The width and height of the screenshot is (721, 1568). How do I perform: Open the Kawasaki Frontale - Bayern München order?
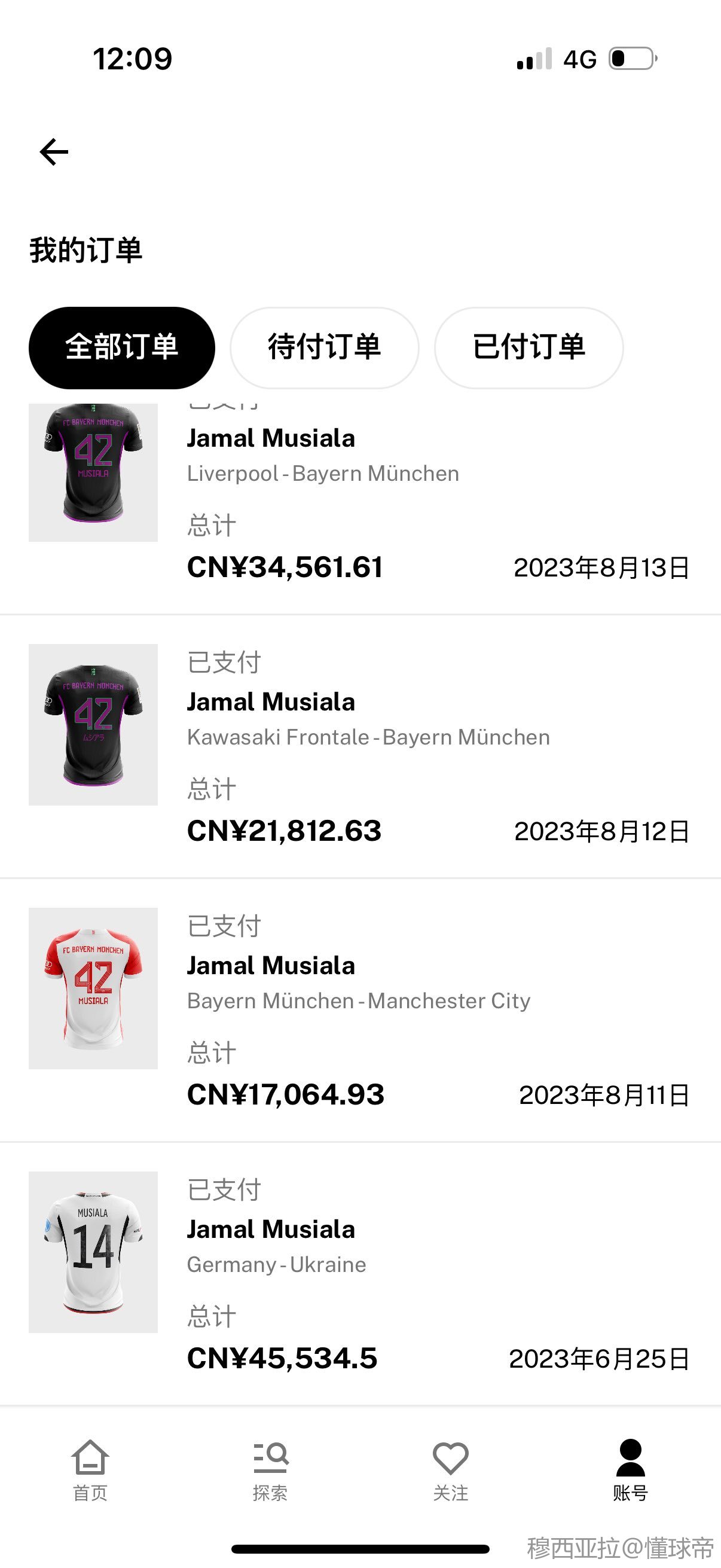pos(359,746)
